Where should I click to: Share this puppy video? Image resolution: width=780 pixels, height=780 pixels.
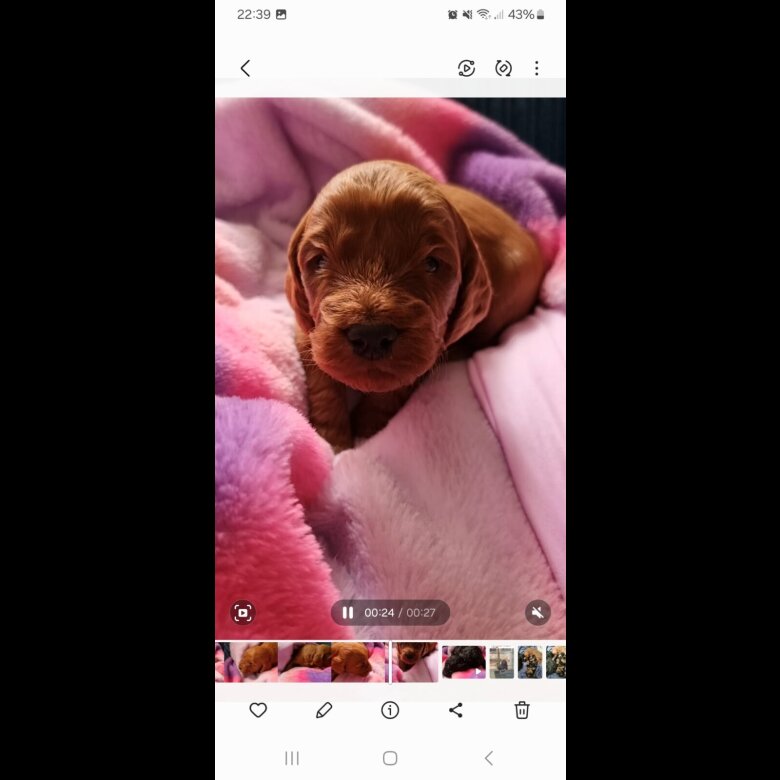tap(456, 710)
